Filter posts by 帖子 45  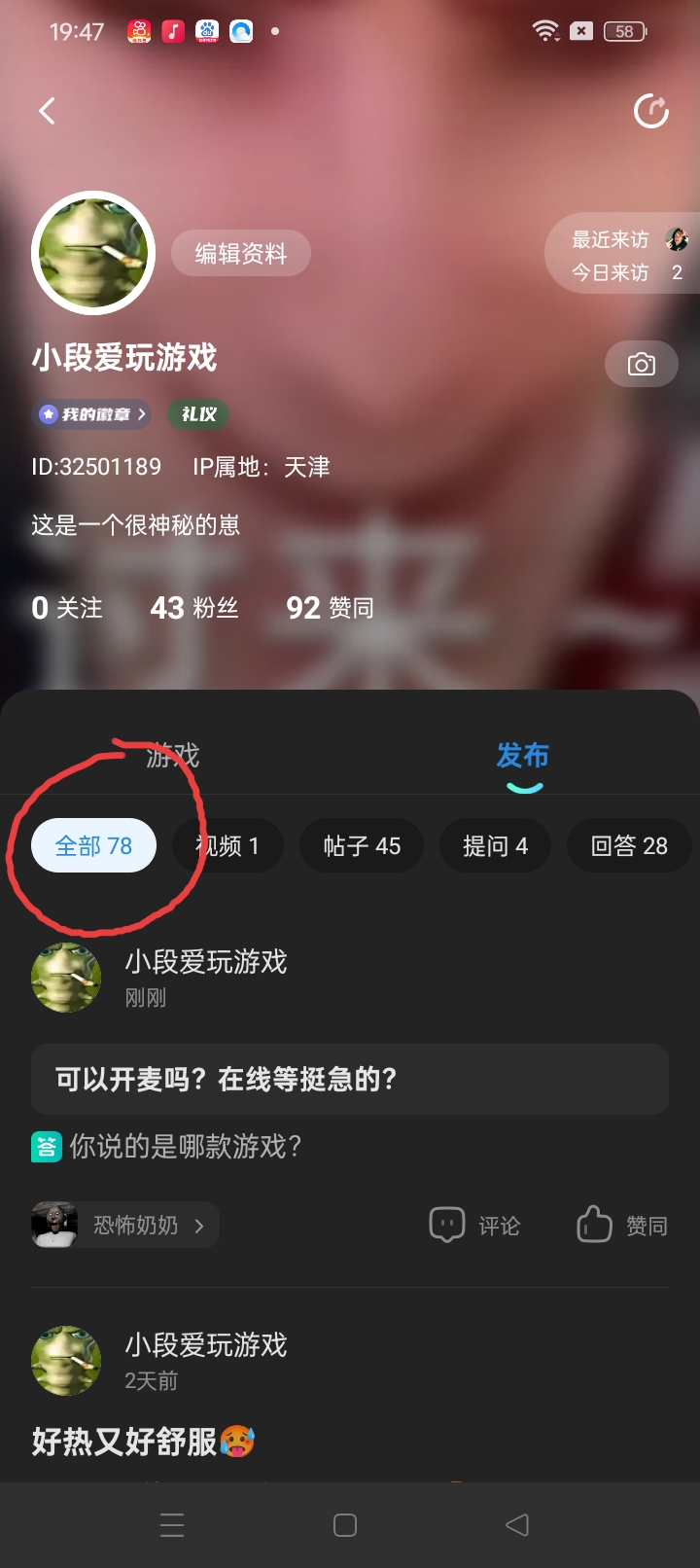pyautogui.click(x=362, y=846)
